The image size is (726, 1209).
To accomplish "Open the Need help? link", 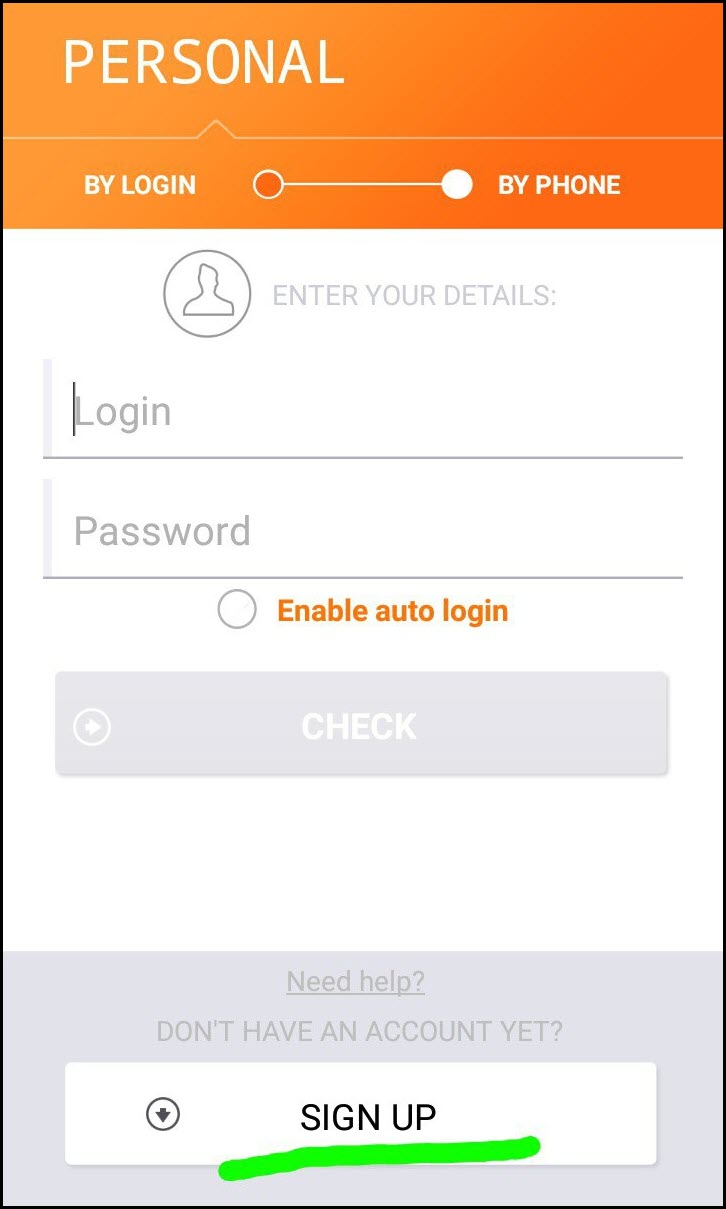I will pyautogui.click(x=355, y=982).
